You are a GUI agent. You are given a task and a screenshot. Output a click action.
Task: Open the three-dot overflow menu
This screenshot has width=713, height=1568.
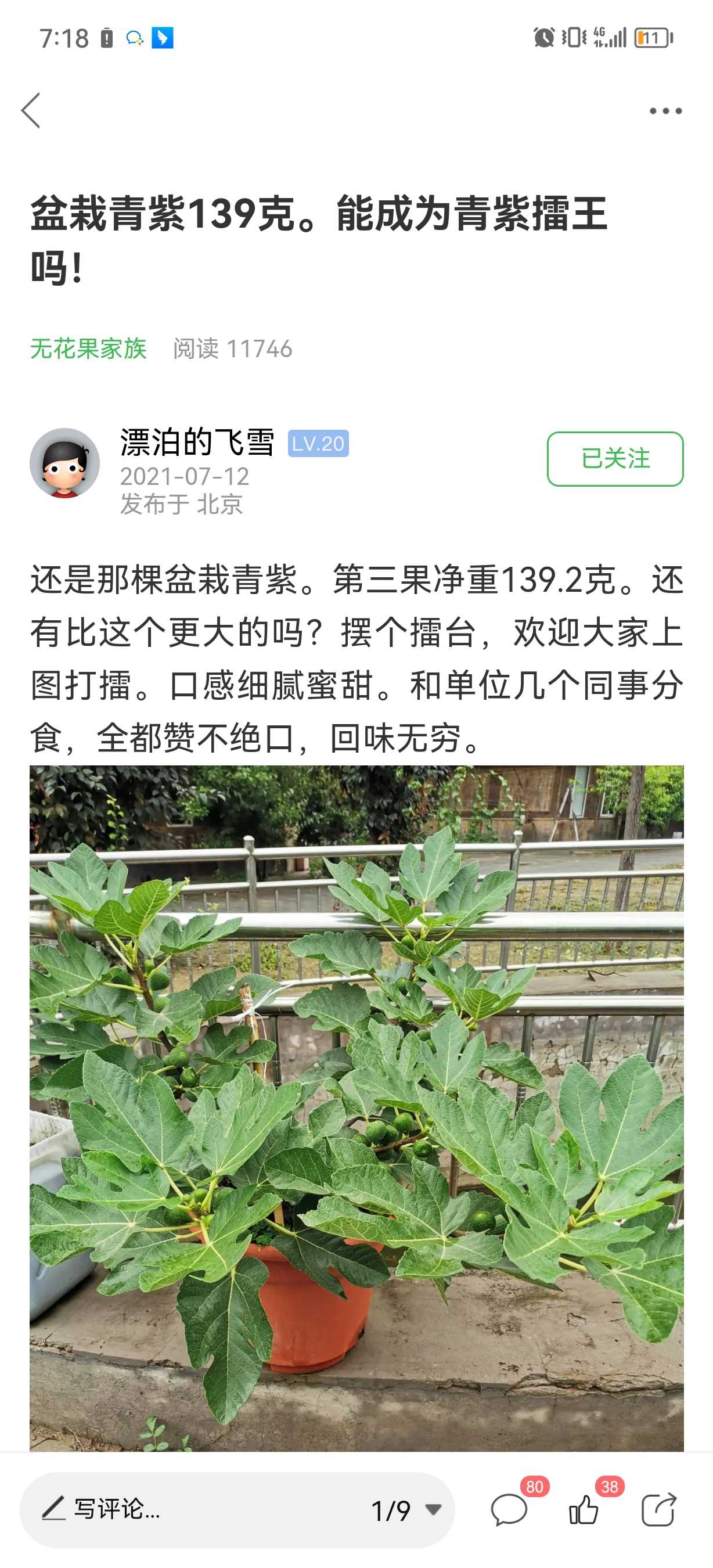click(x=665, y=111)
